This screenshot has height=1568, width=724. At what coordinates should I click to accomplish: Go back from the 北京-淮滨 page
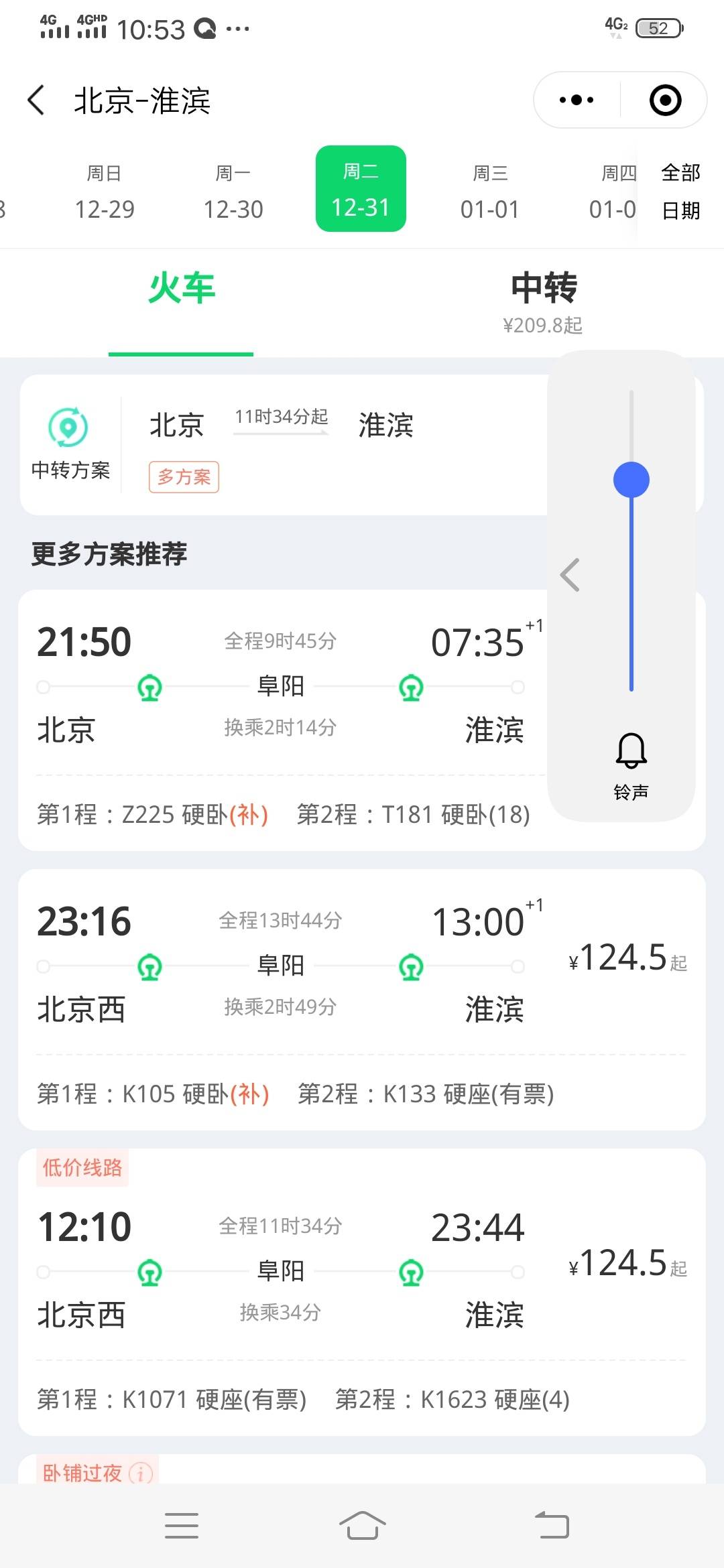pos(36,101)
